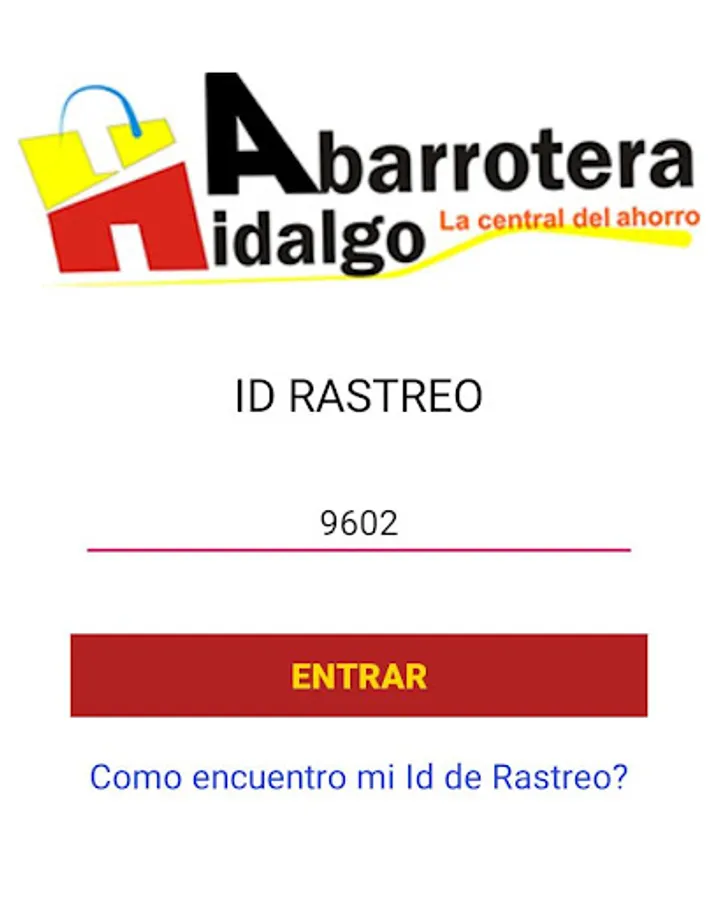Open 'Como encuentro mi Id de Rastreo?' link
Viewport: 717px width, 900px height.
(x=359, y=777)
